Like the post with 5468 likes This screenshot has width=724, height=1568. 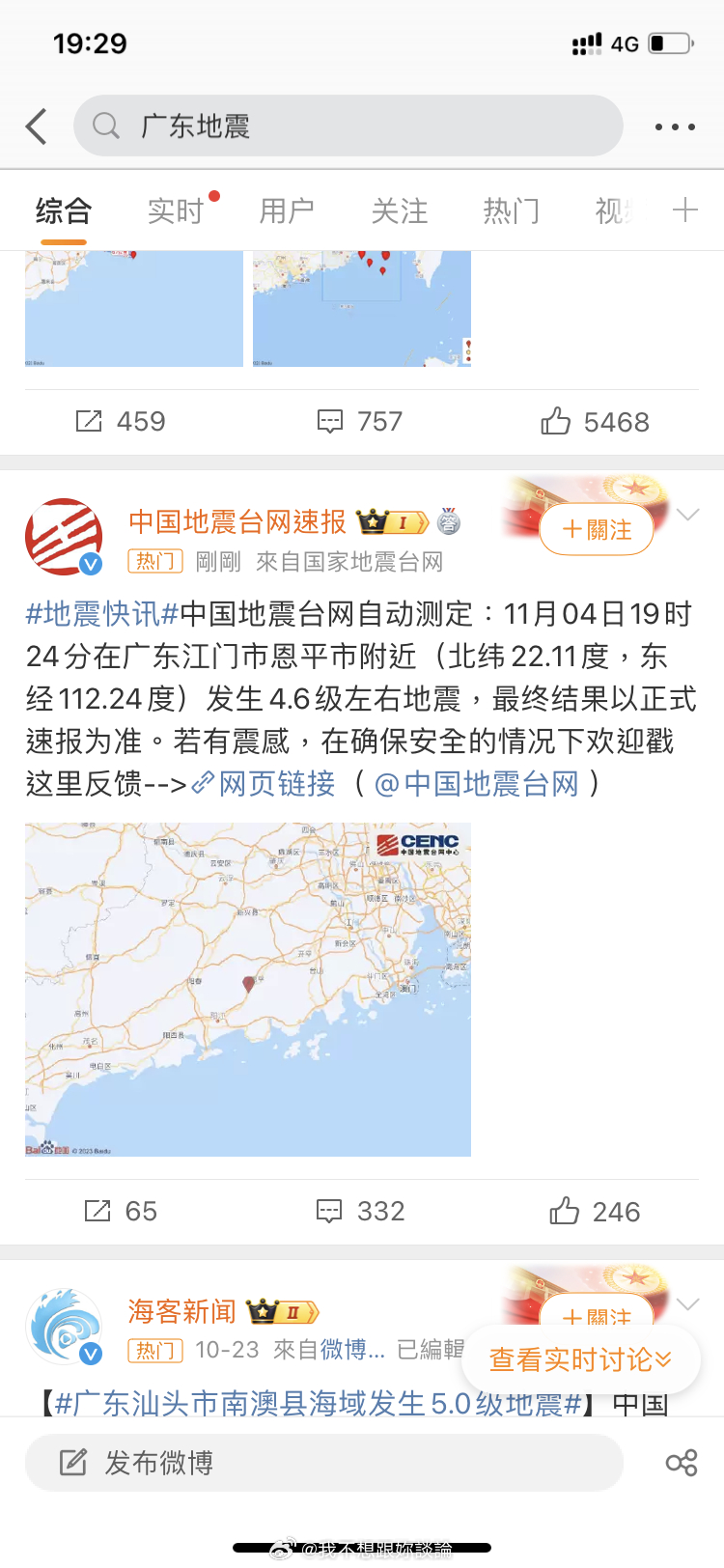pyautogui.click(x=595, y=422)
